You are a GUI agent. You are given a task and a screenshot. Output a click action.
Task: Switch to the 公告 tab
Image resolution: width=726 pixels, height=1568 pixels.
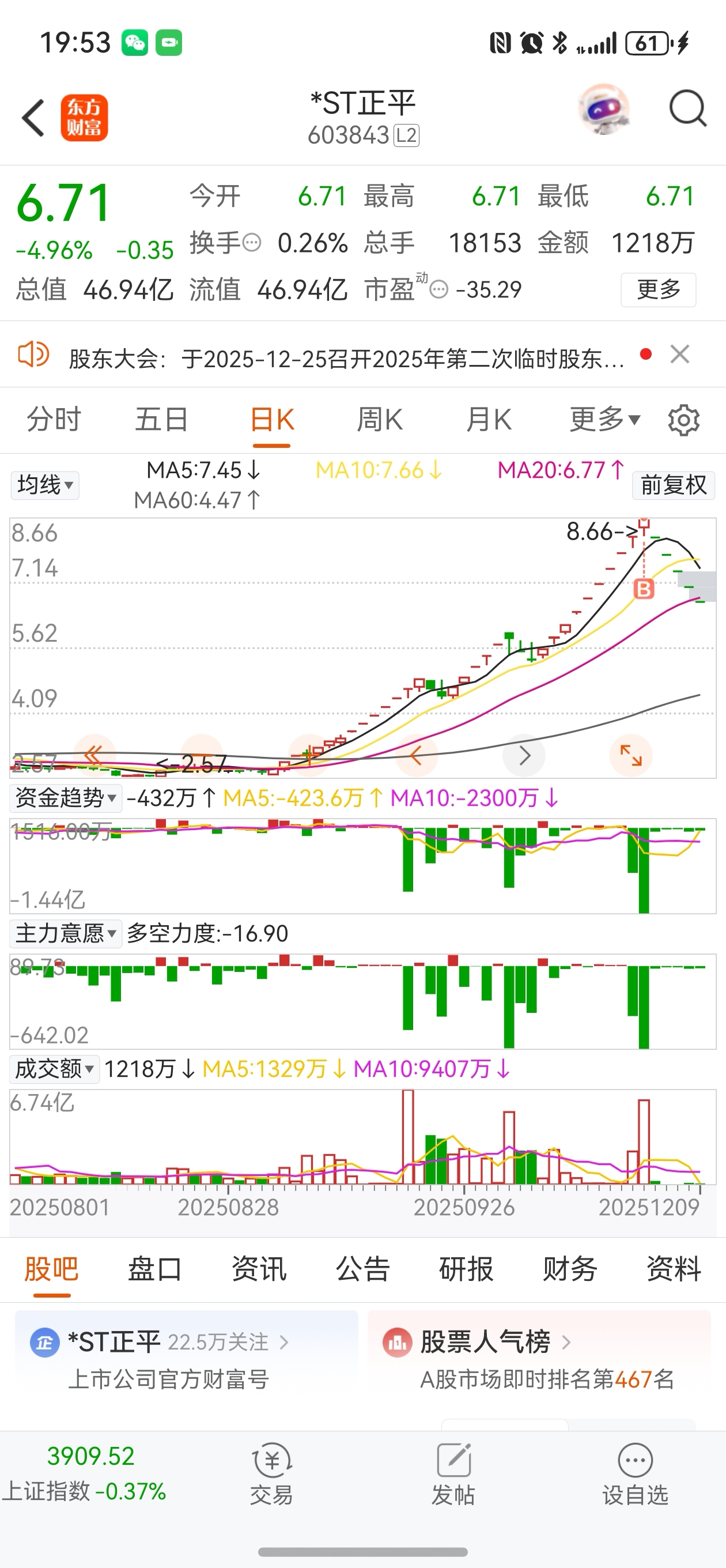coord(362,1269)
